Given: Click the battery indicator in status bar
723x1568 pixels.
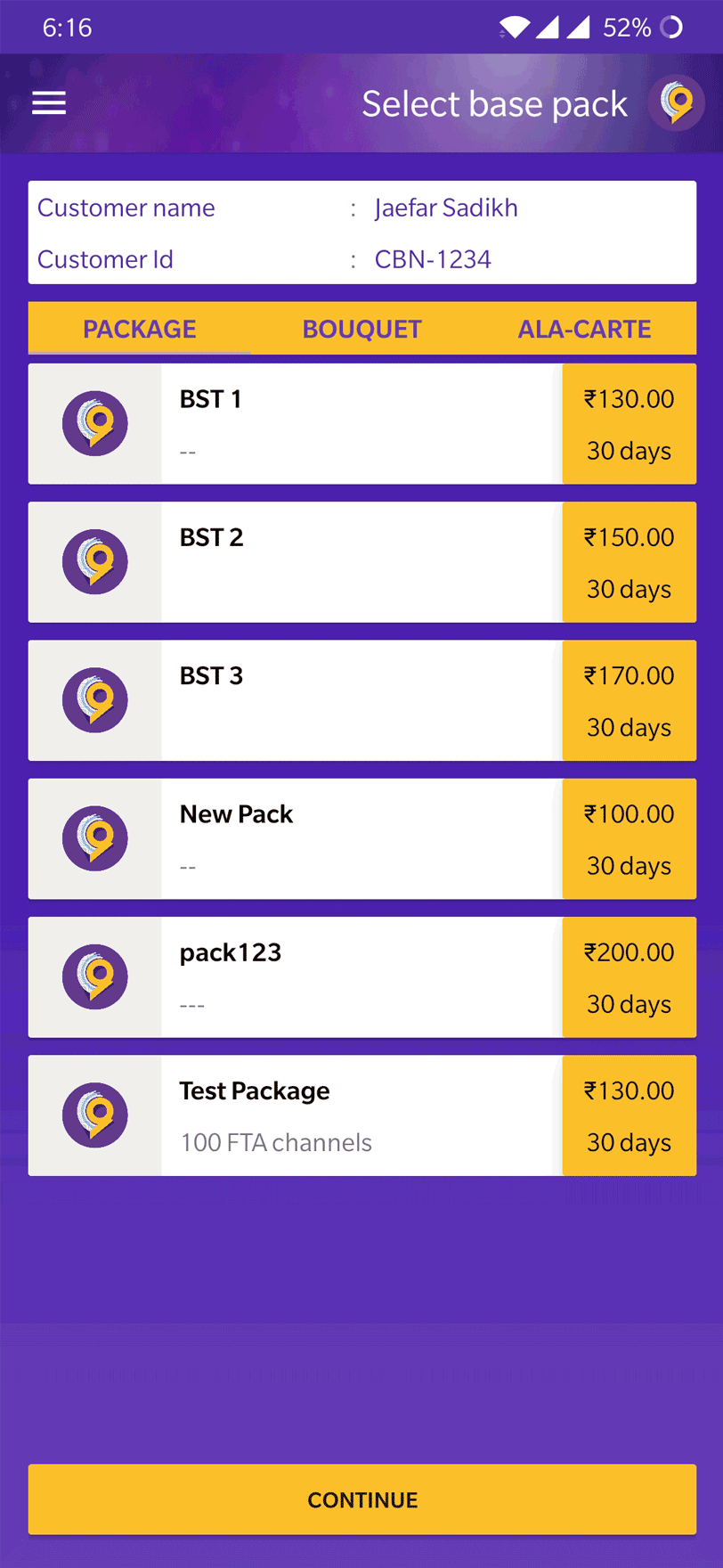Looking at the screenshot, I should point(635,27).
